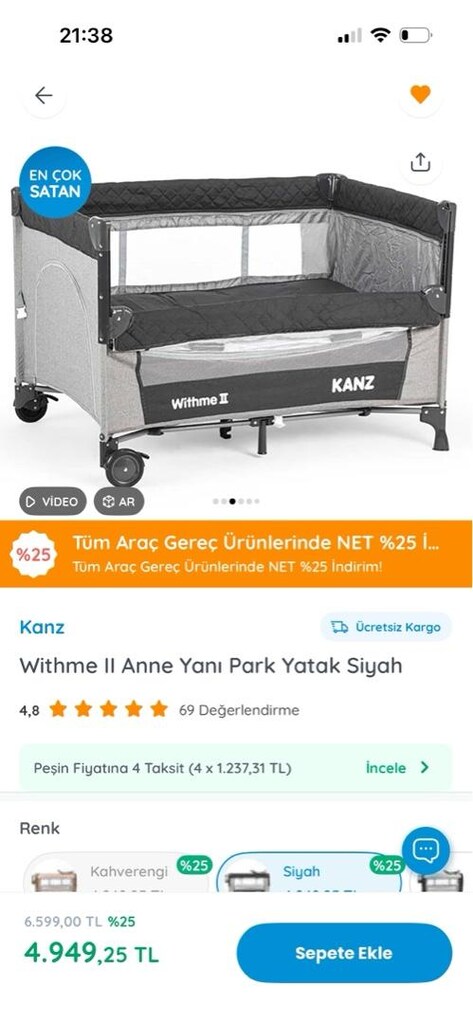This screenshot has width=473, height=1024.
Task: Go back using the arrow icon
Action: pos(44,96)
